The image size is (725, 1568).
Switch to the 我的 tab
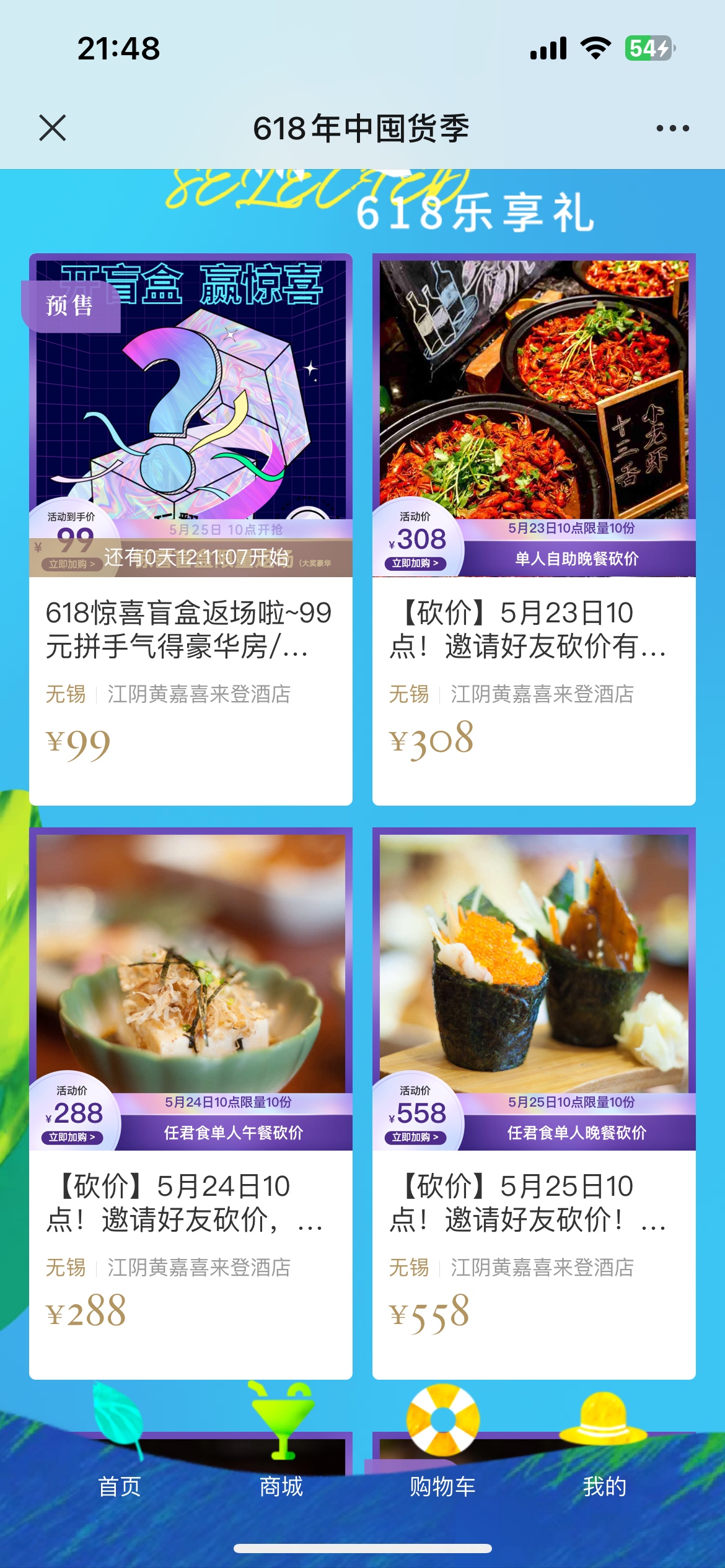point(604,1486)
